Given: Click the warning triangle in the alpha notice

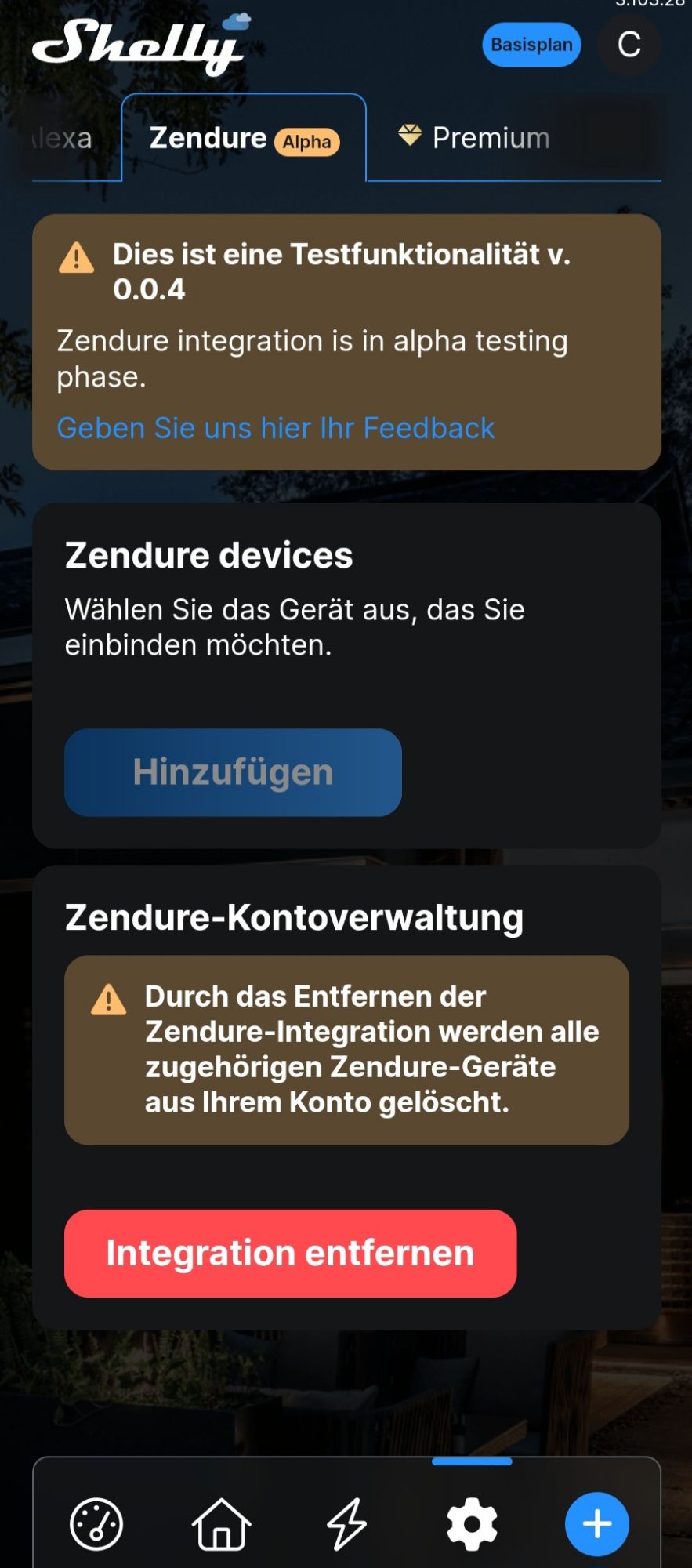Looking at the screenshot, I should point(75,261).
